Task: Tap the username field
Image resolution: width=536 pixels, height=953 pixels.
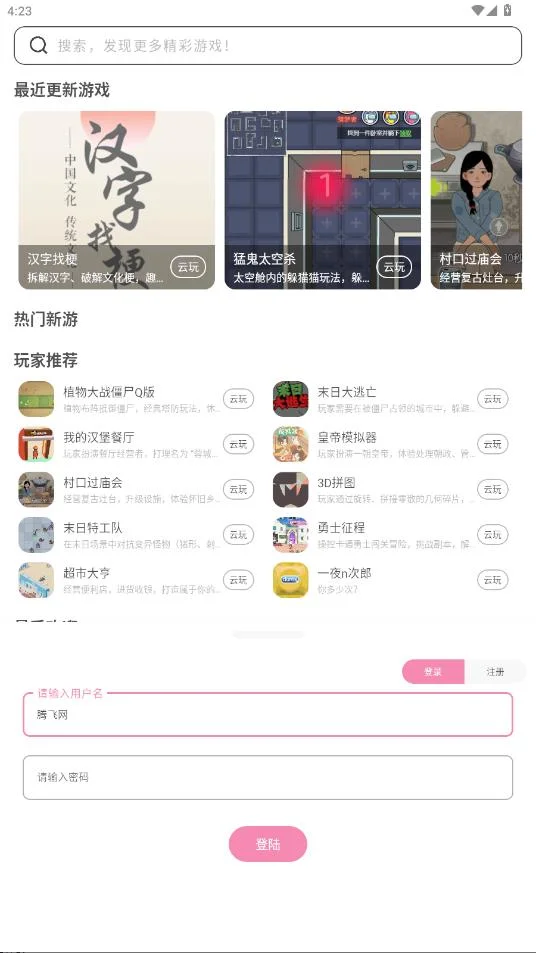Action: (x=268, y=715)
